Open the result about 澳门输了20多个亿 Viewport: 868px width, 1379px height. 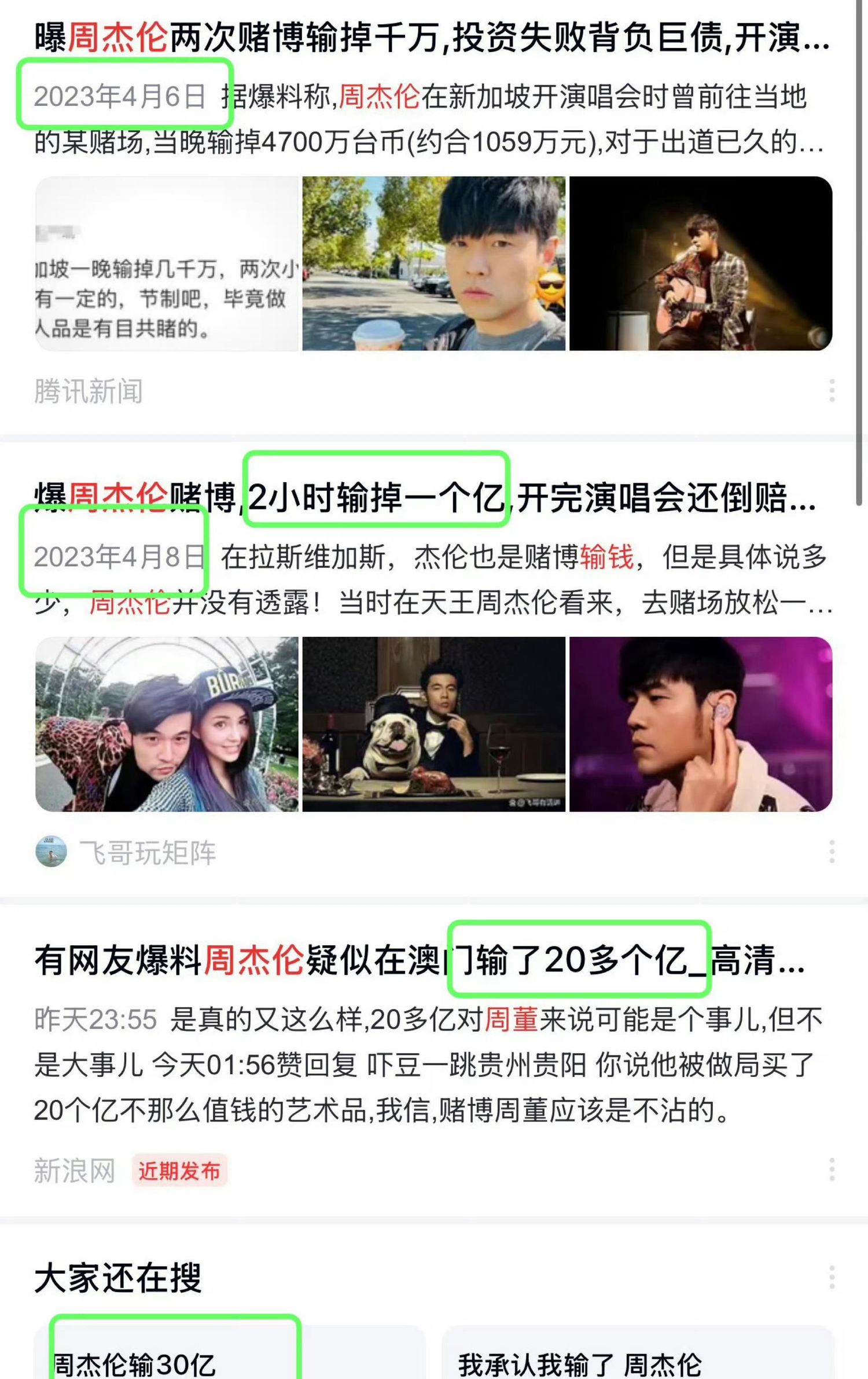pyautogui.click(x=420, y=960)
